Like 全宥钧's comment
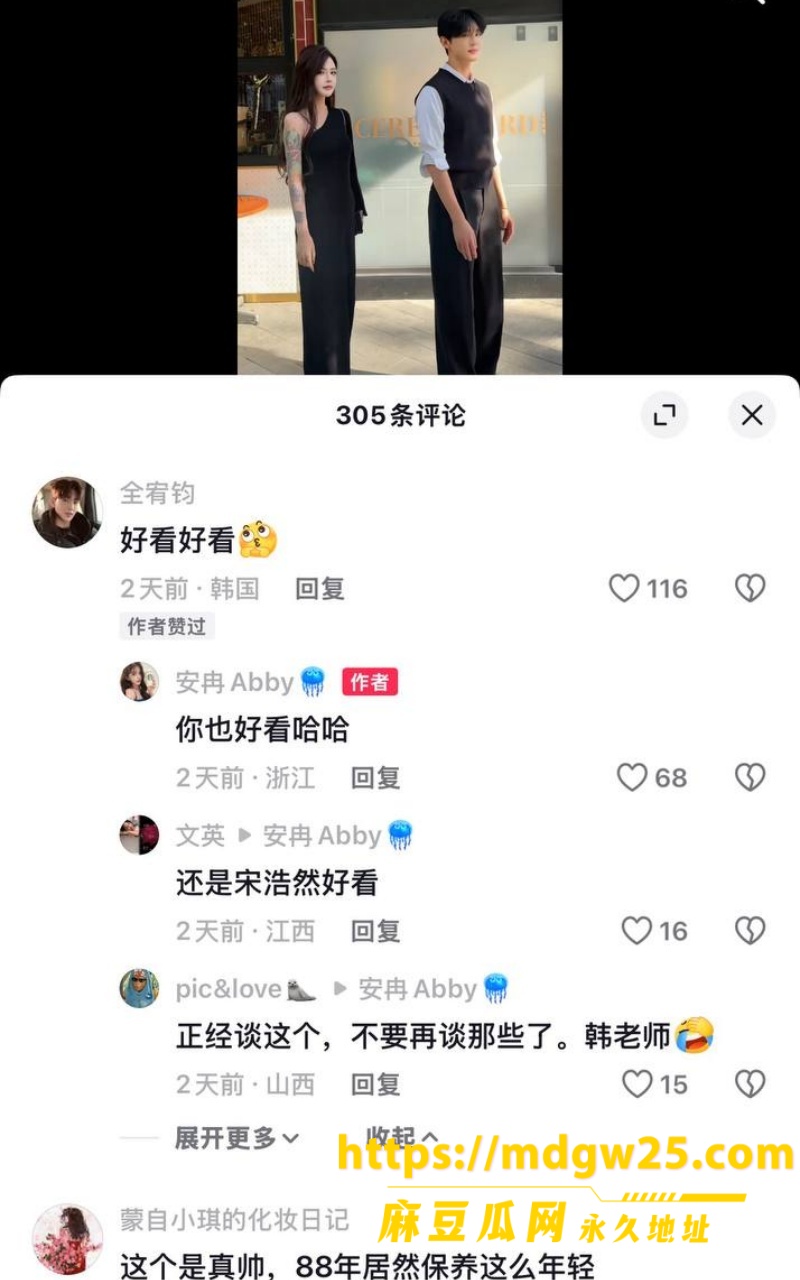Viewport: 800px width, 1280px height. pyautogui.click(x=648, y=588)
